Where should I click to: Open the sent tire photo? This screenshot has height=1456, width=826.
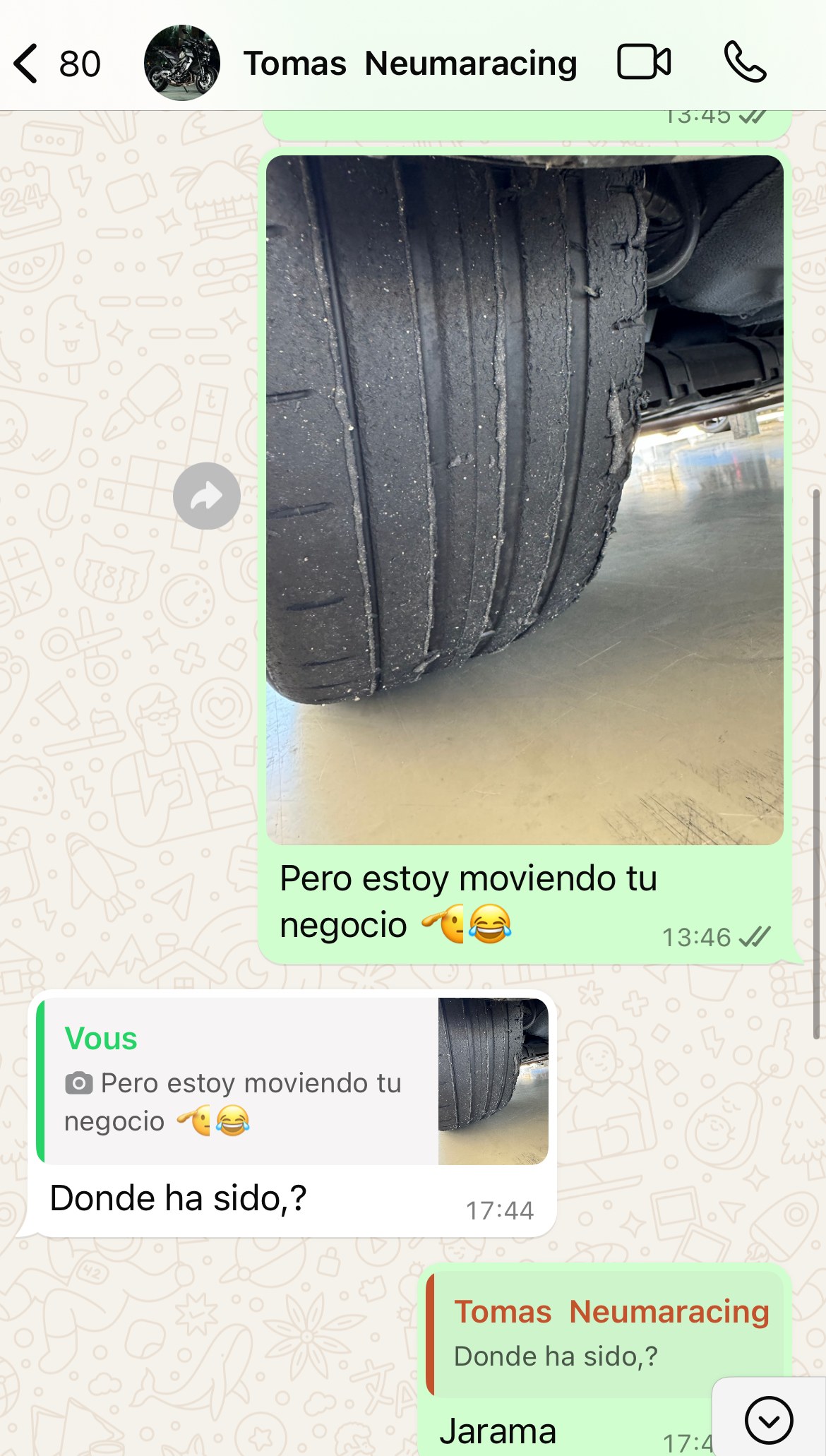(525, 500)
